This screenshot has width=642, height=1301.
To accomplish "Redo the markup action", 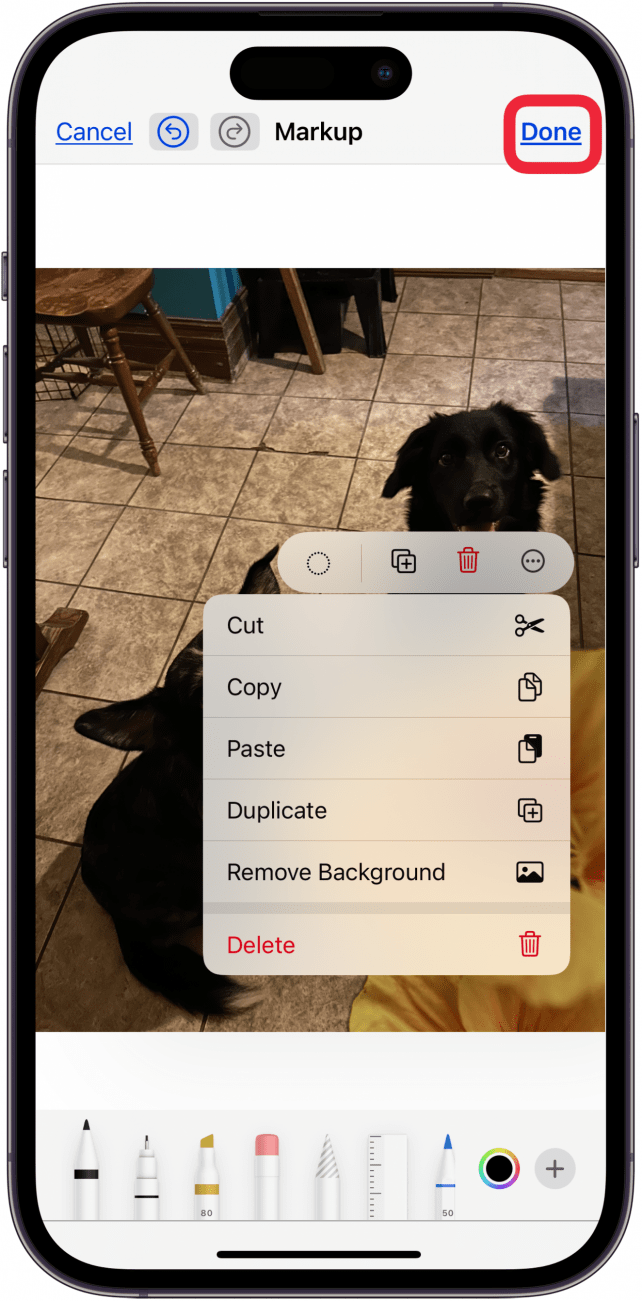I will click(x=234, y=132).
